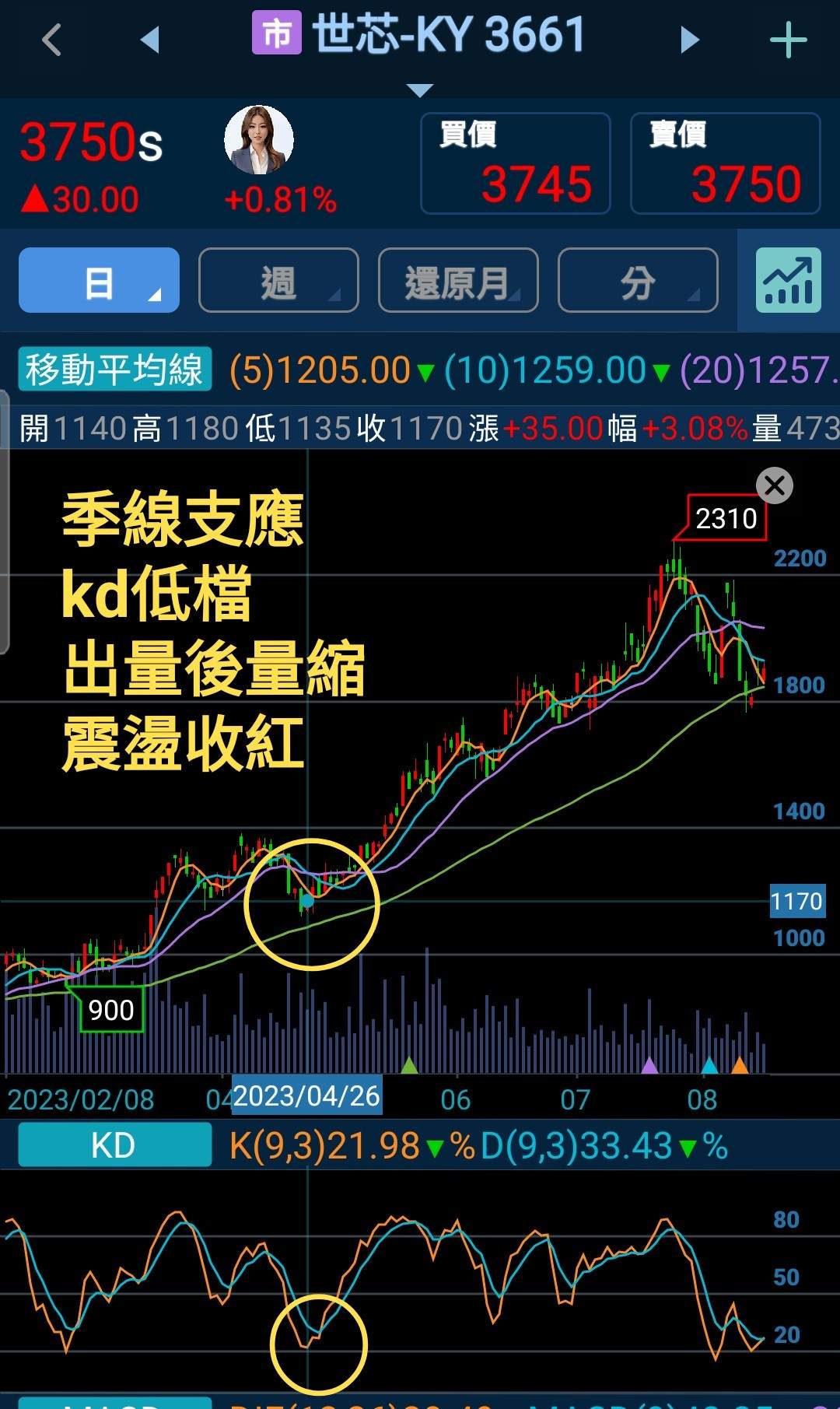Tap the 賣價 3750 ask box
The height and width of the screenshot is (1409, 840).
point(725,163)
